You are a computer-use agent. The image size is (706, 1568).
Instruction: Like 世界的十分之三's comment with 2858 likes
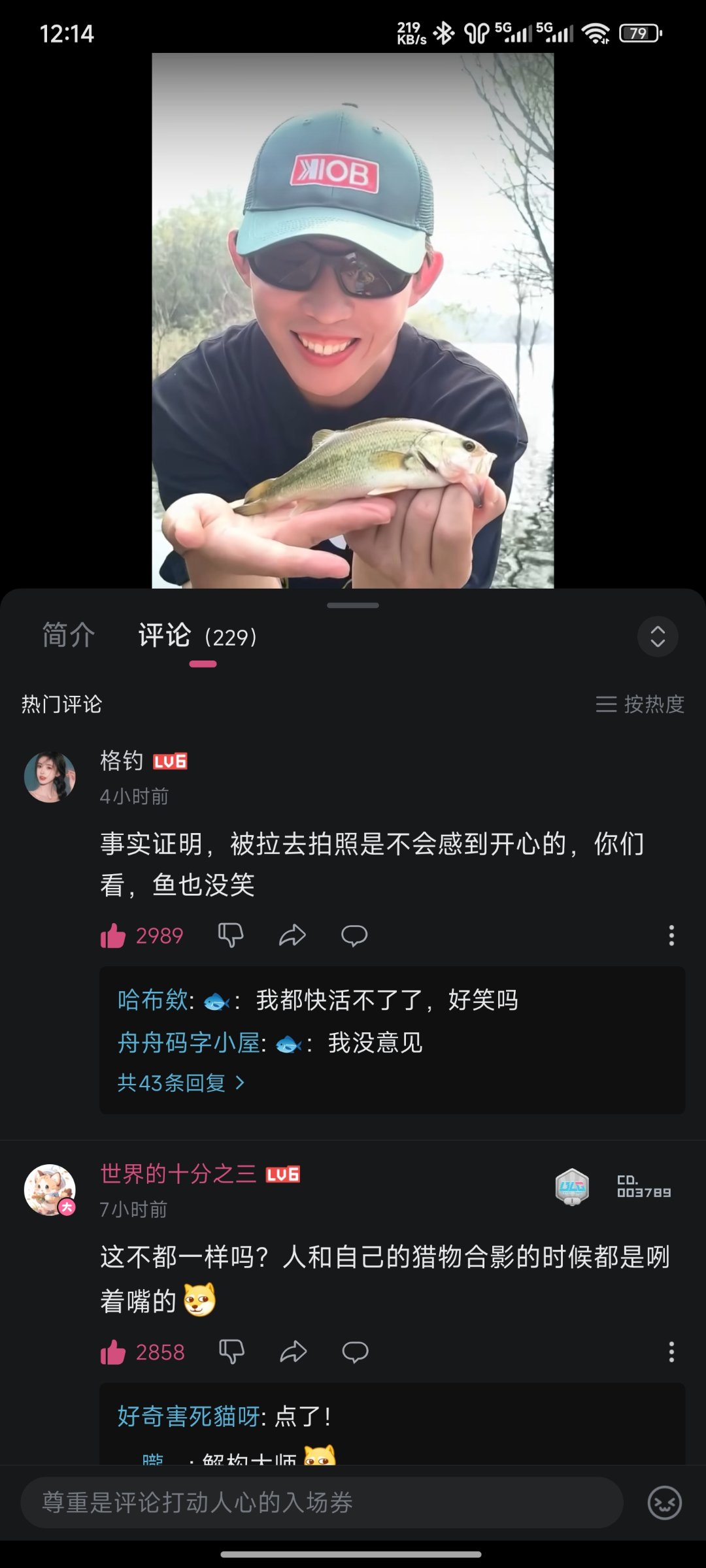[x=113, y=1352]
